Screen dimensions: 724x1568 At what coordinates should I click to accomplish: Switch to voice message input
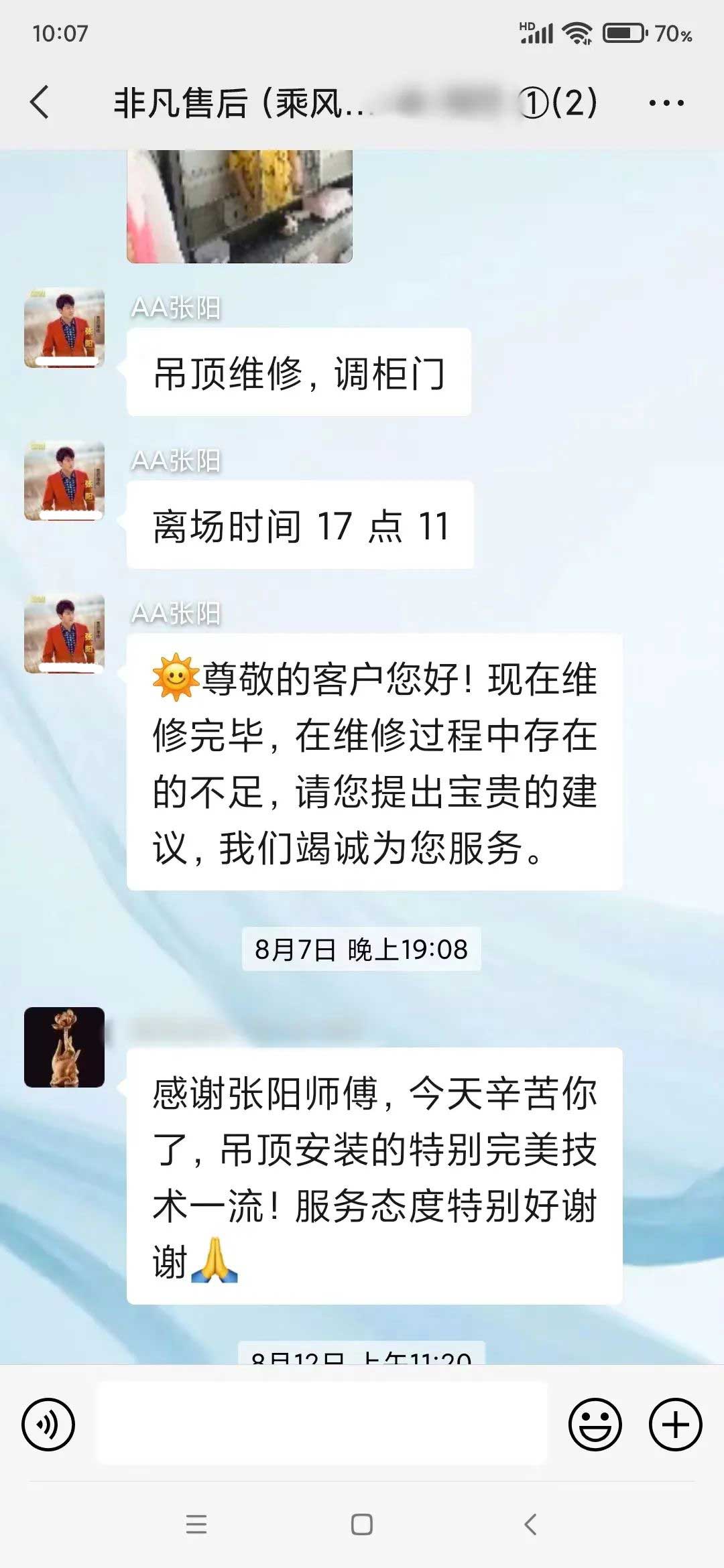point(48,1424)
